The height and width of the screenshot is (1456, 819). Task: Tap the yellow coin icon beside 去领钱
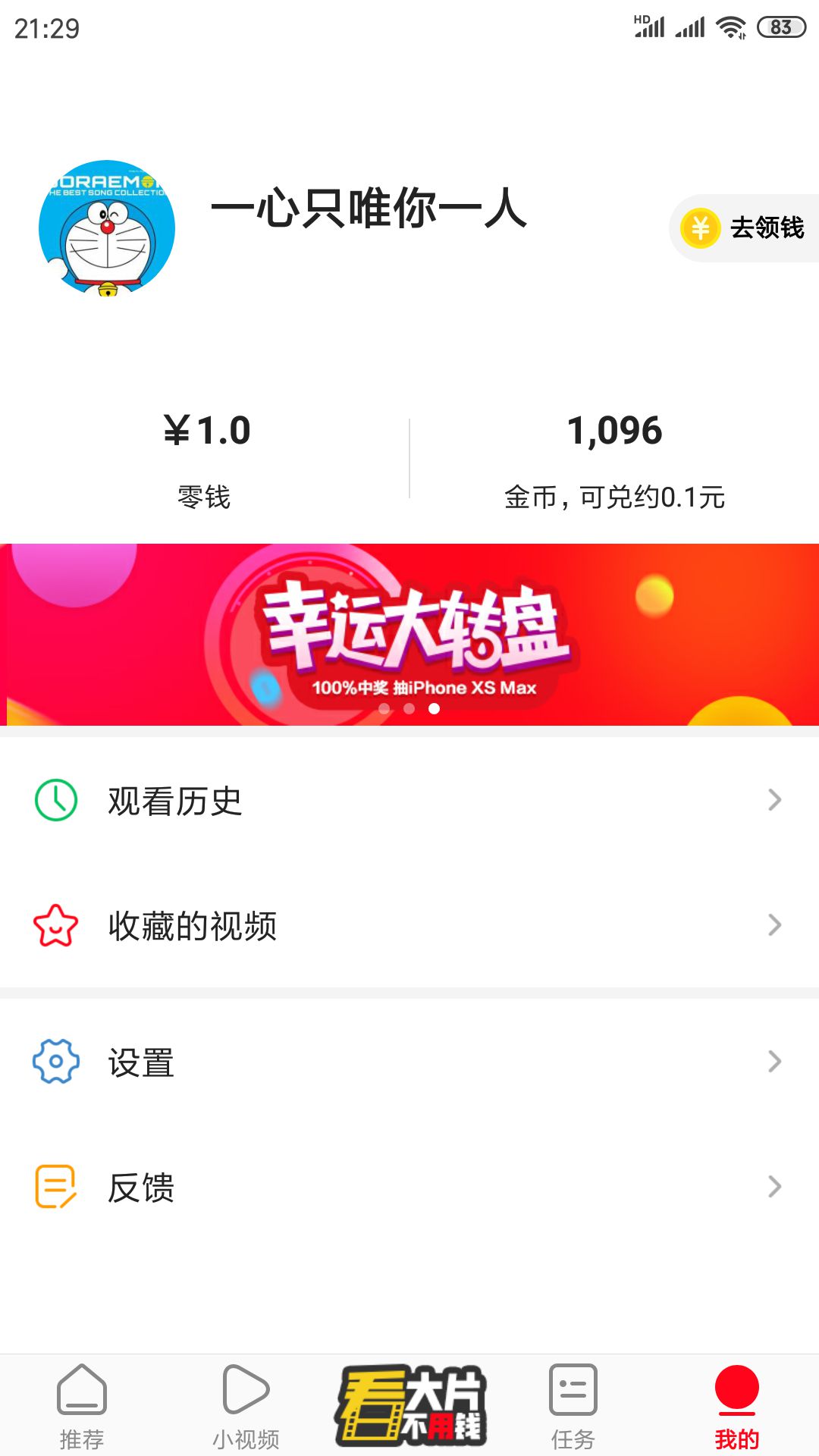click(x=699, y=227)
